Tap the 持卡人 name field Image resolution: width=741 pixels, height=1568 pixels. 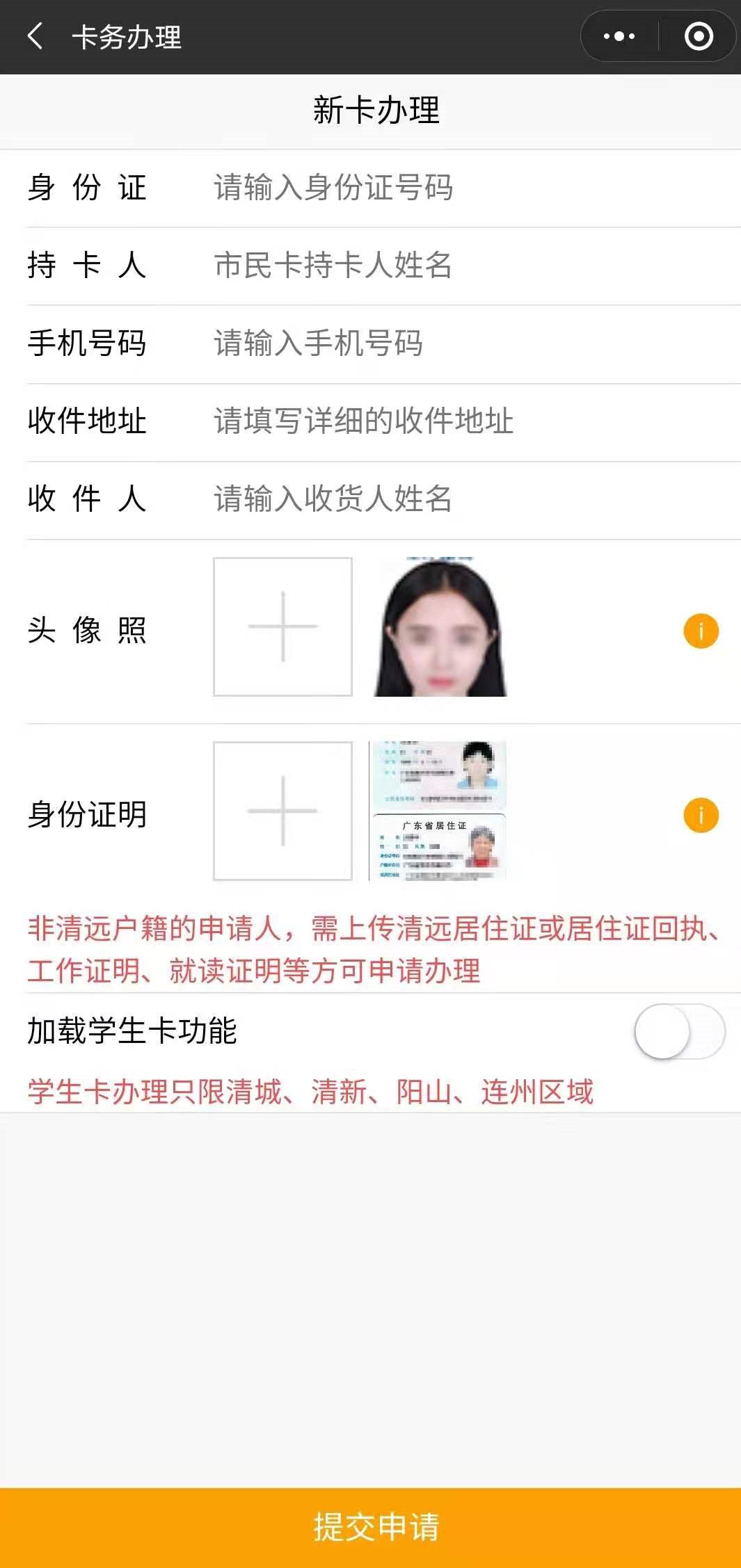coord(459,266)
